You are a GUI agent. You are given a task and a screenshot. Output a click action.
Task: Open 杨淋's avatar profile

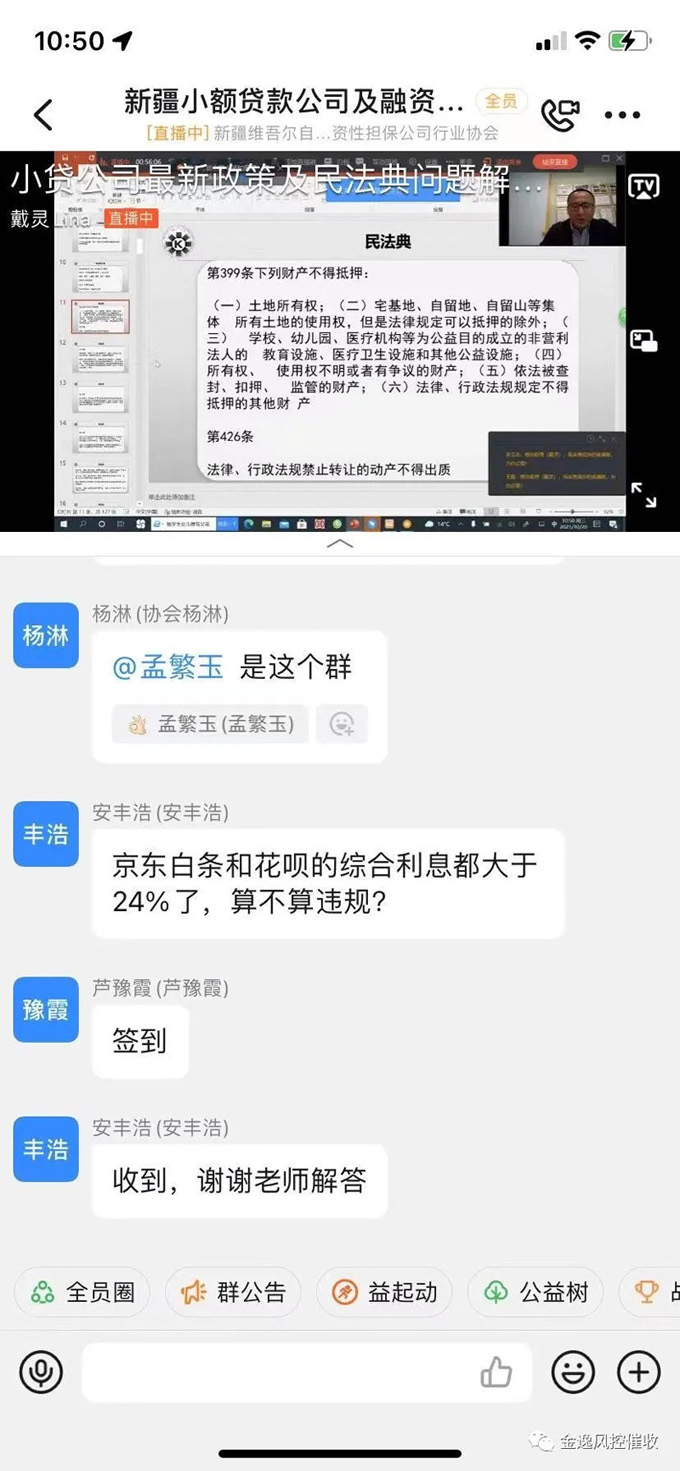(46, 635)
